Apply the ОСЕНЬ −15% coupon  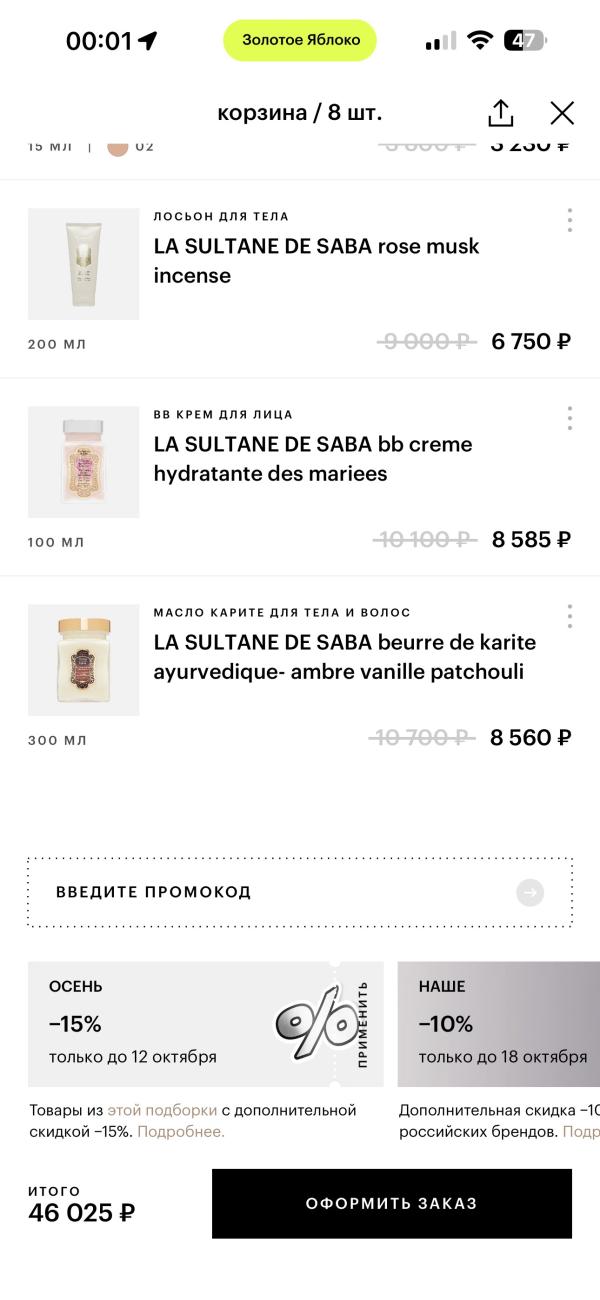(x=362, y=1024)
